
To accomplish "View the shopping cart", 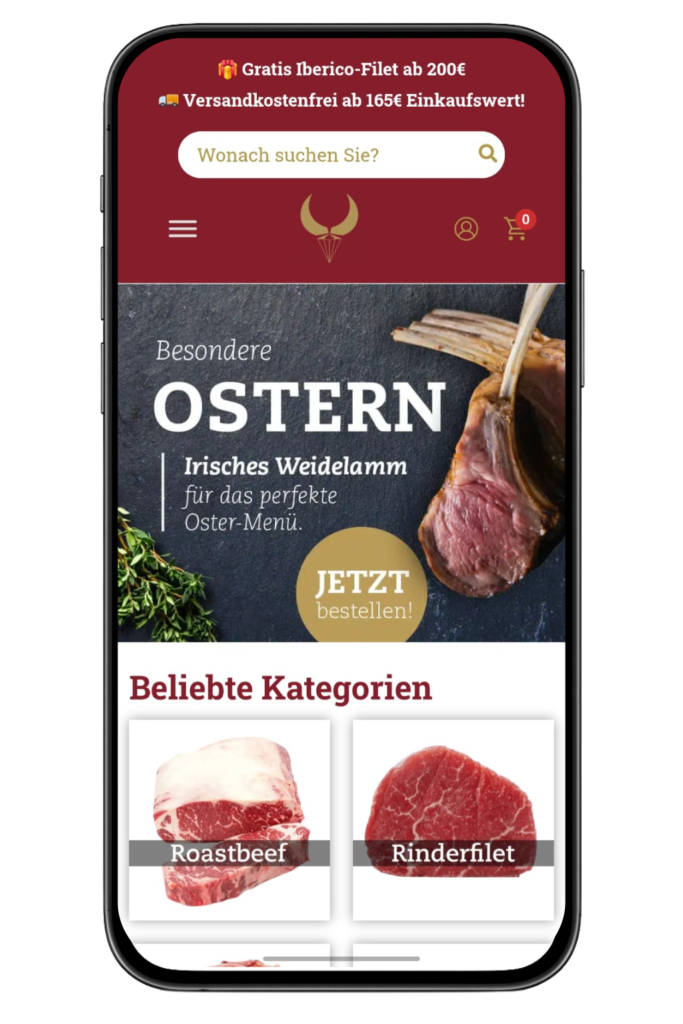I will pyautogui.click(x=517, y=228).
